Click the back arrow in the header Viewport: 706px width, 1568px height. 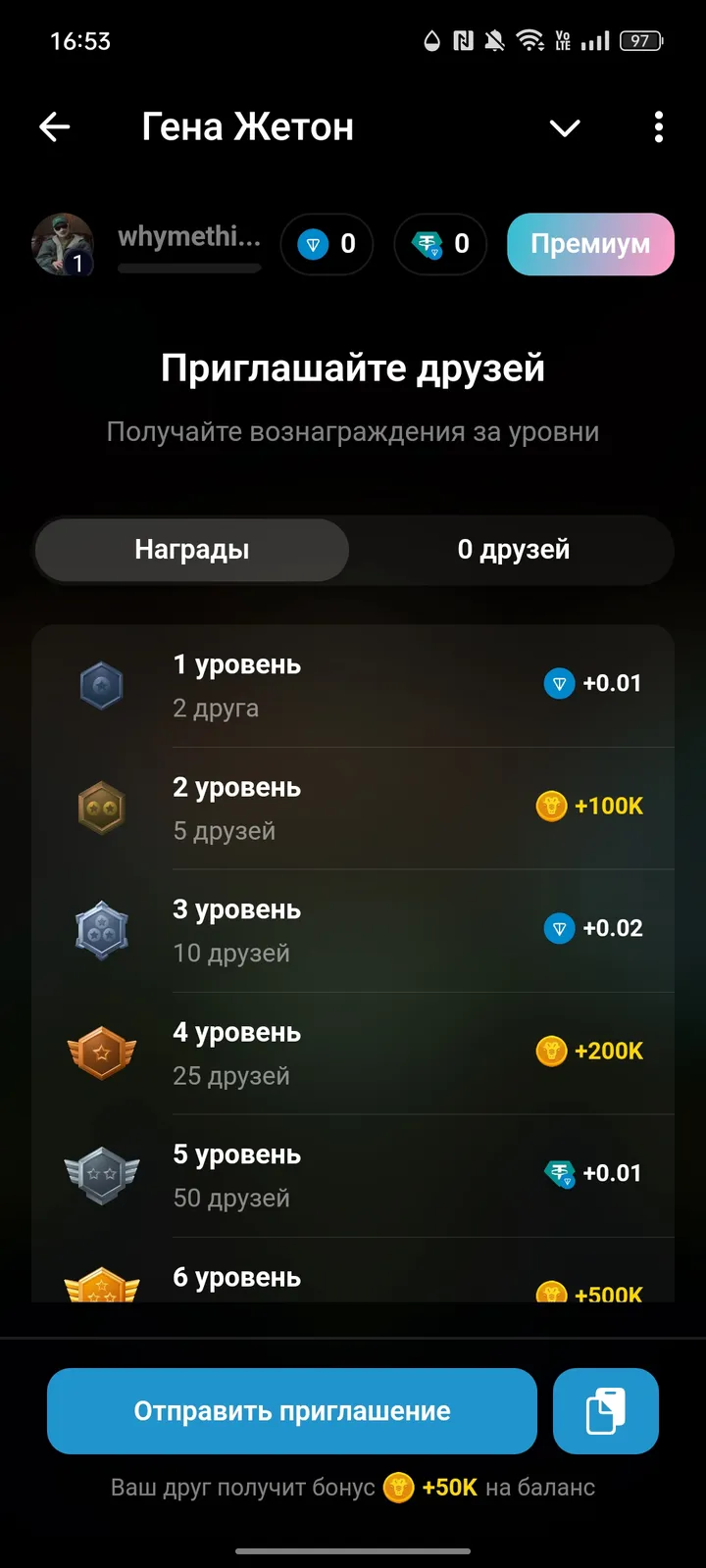[56, 126]
